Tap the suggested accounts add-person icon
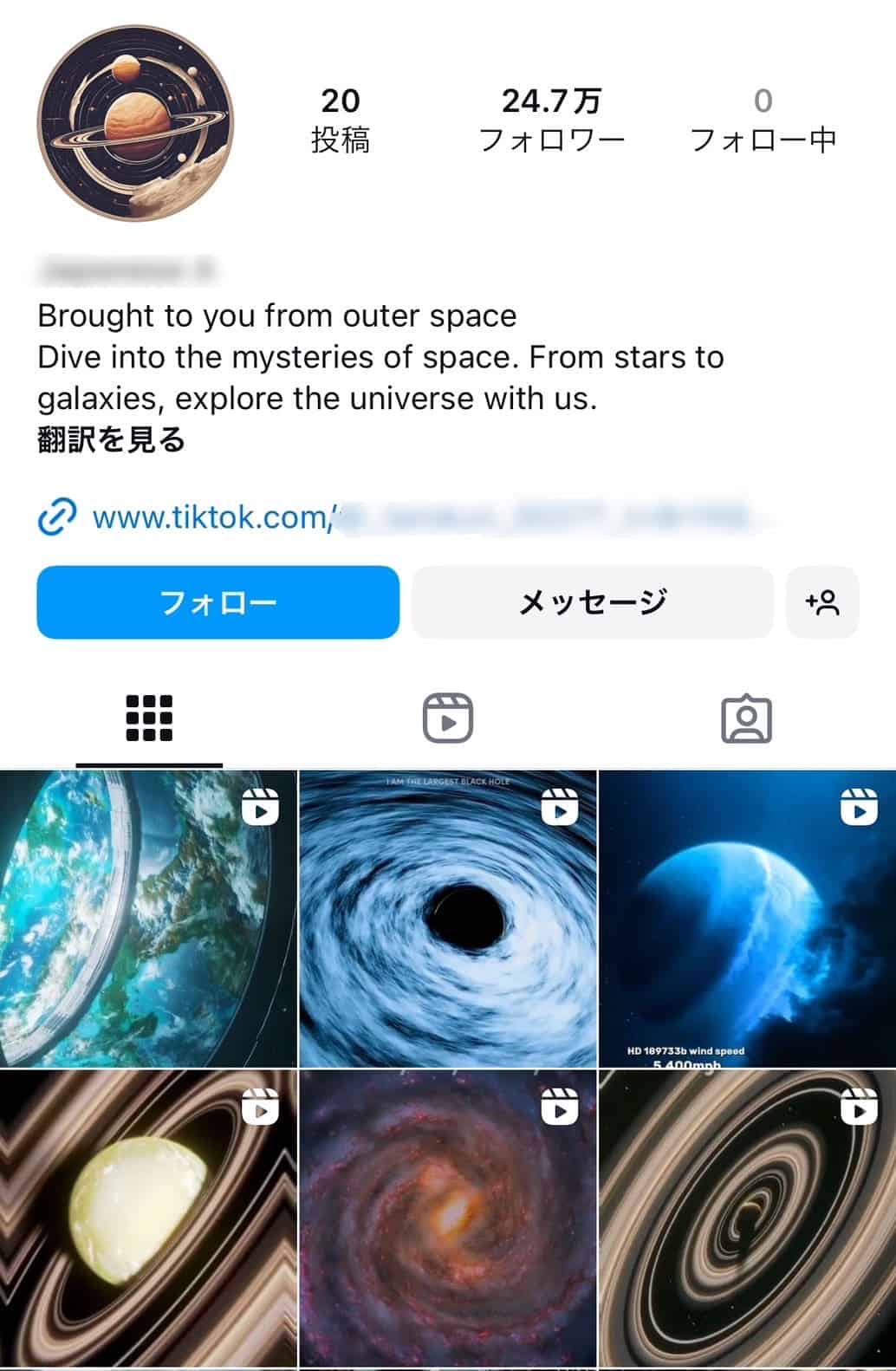 coord(821,602)
